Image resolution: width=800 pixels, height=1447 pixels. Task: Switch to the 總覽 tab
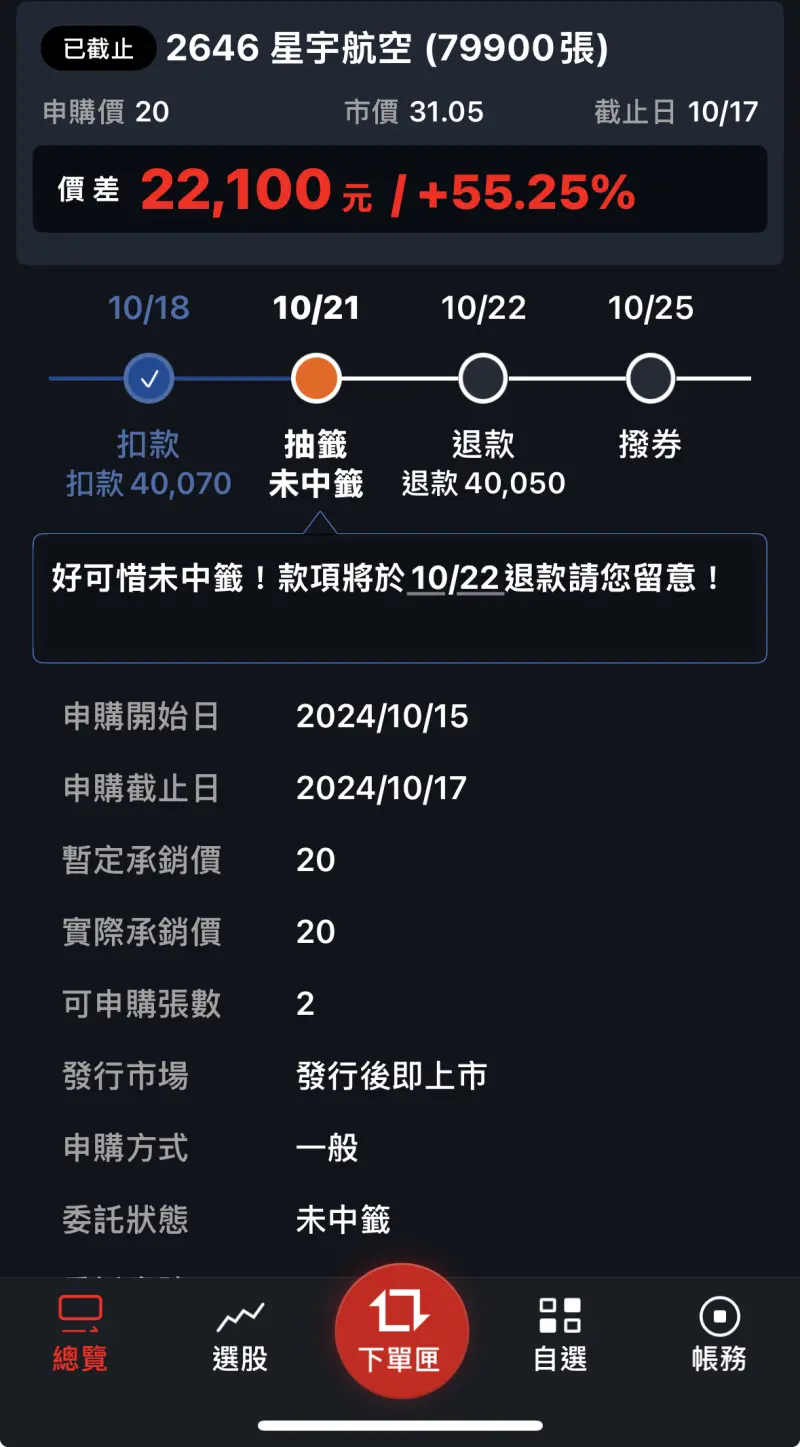pos(80,1334)
